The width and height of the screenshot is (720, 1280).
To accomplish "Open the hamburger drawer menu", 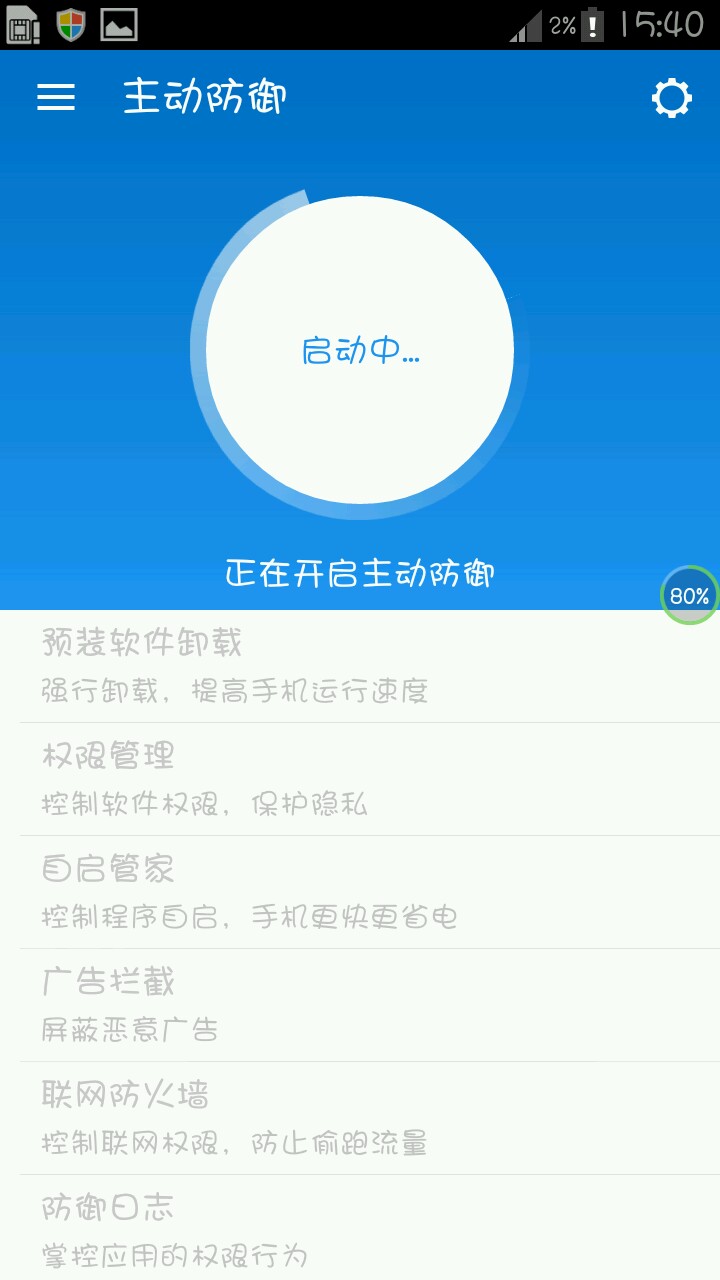I will tap(56, 97).
